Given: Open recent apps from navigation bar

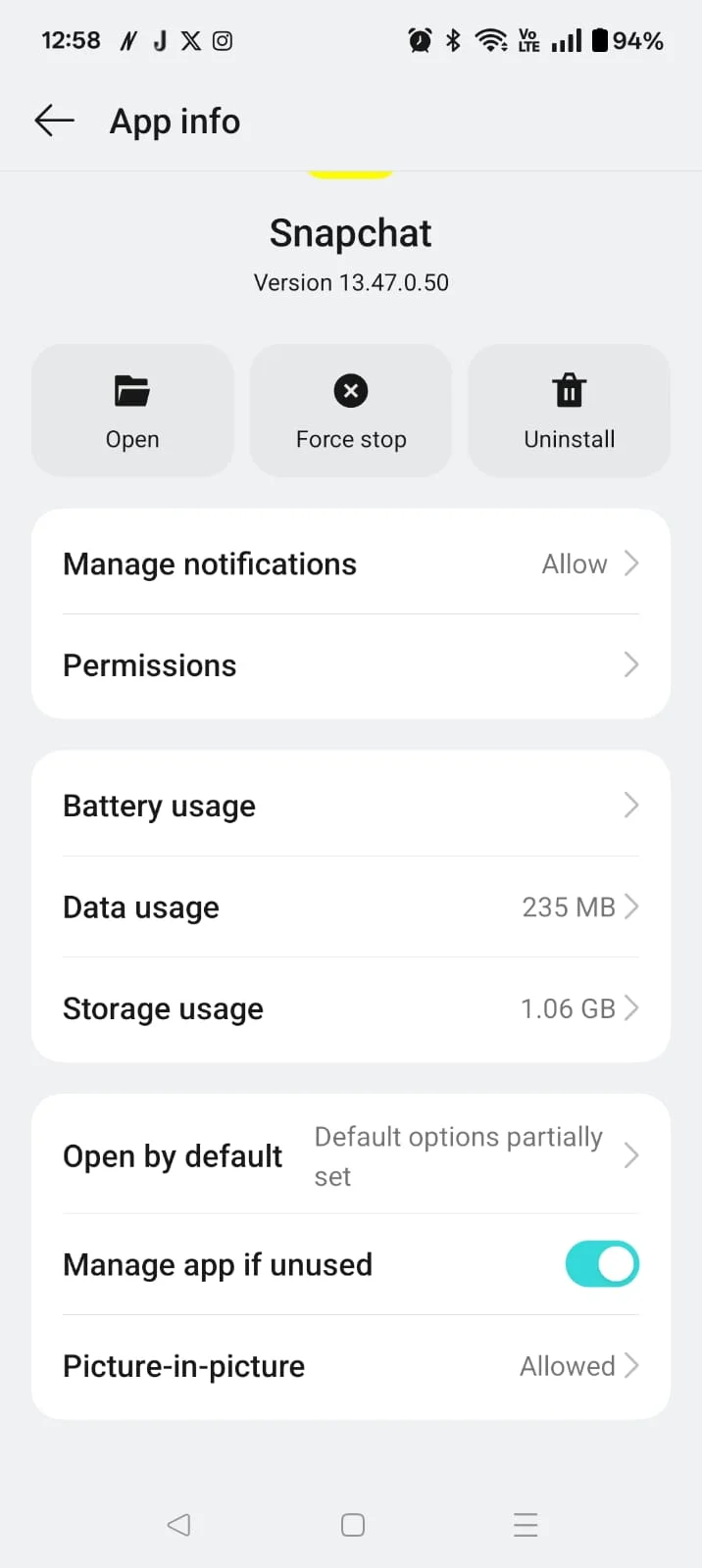Looking at the screenshot, I should [x=526, y=1525].
